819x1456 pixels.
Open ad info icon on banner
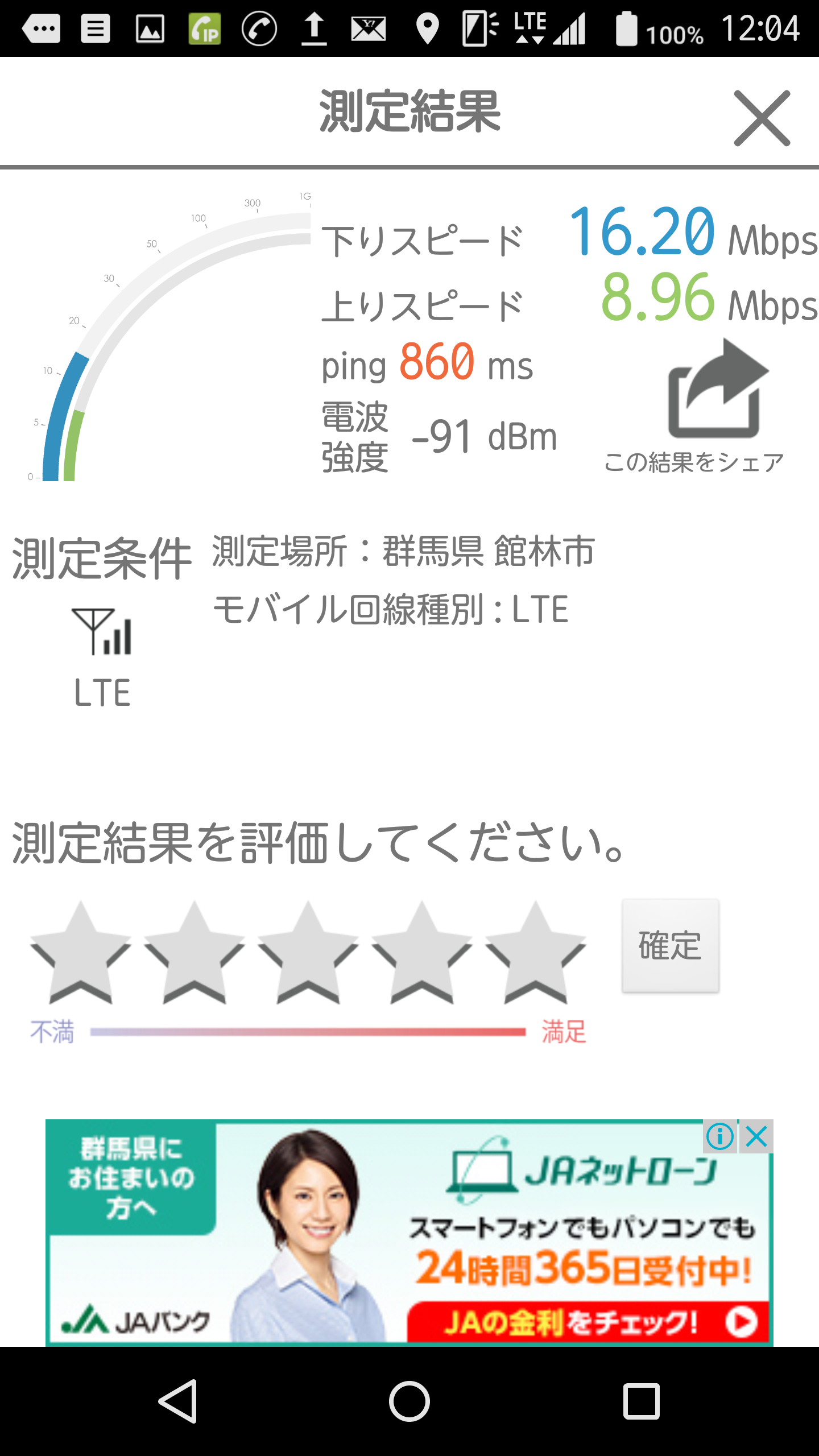coord(719,1137)
